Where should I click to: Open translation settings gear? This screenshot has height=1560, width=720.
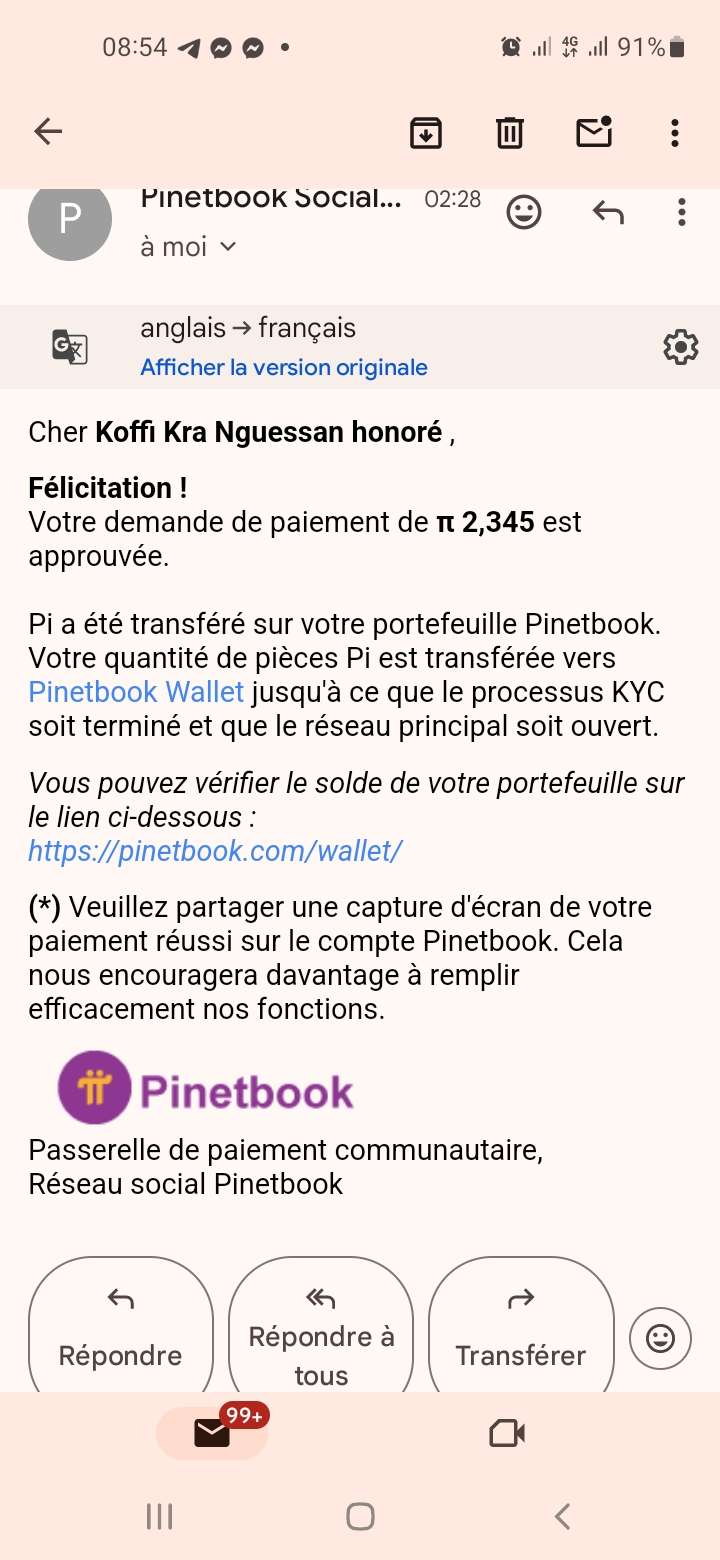tap(681, 347)
